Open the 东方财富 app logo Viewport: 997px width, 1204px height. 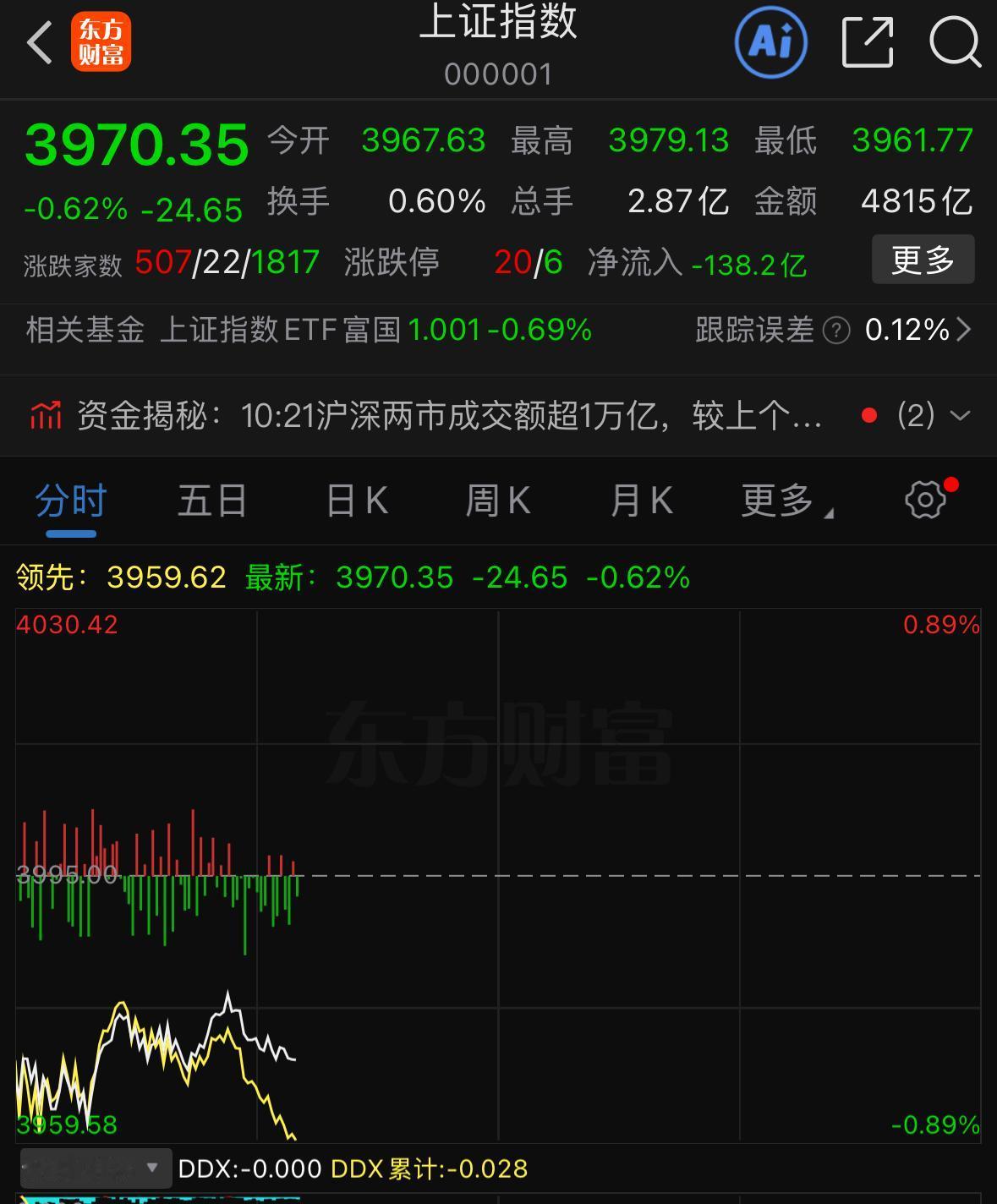(101, 41)
